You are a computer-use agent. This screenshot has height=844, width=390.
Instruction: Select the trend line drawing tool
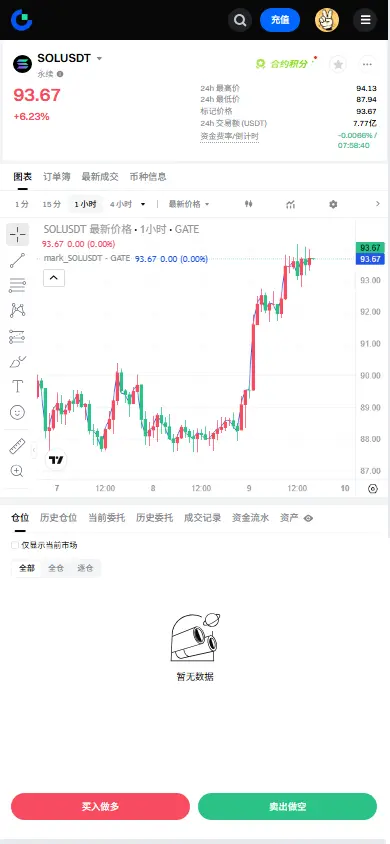pyautogui.click(x=17, y=261)
